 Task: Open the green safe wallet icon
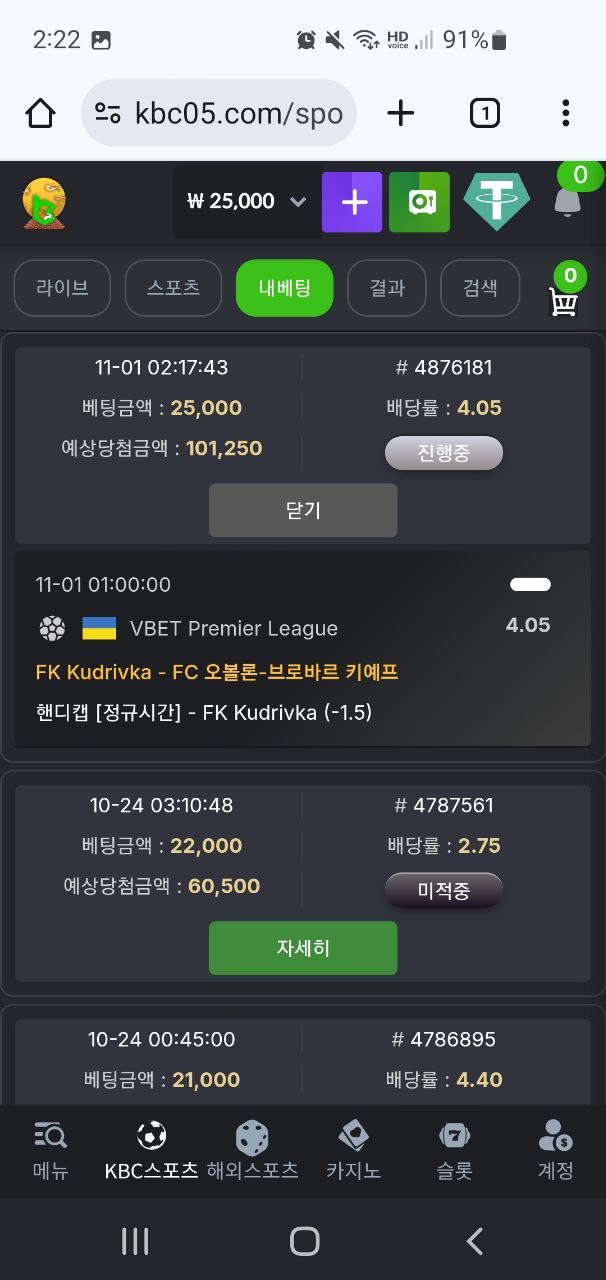(x=419, y=202)
